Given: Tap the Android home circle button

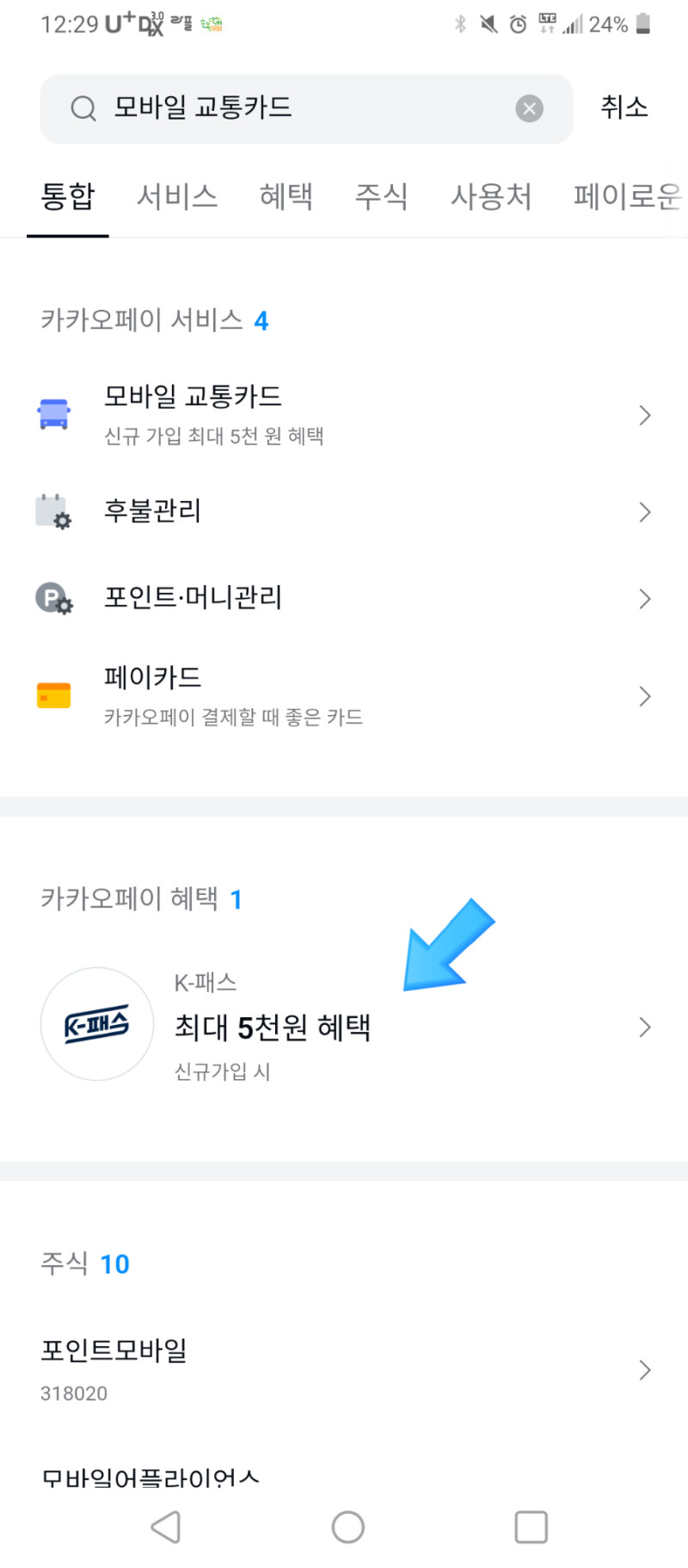Looking at the screenshot, I should click(347, 1527).
